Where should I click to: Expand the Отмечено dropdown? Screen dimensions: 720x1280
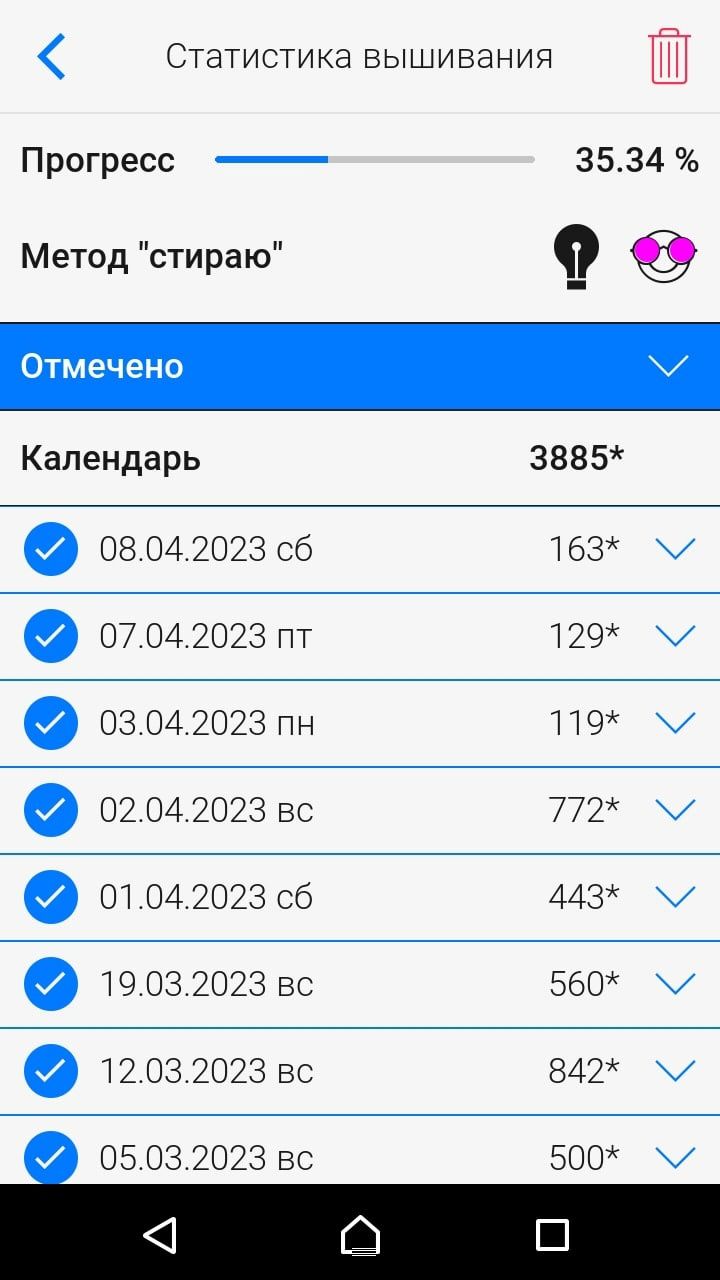pyautogui.click(x=668, y=366)
